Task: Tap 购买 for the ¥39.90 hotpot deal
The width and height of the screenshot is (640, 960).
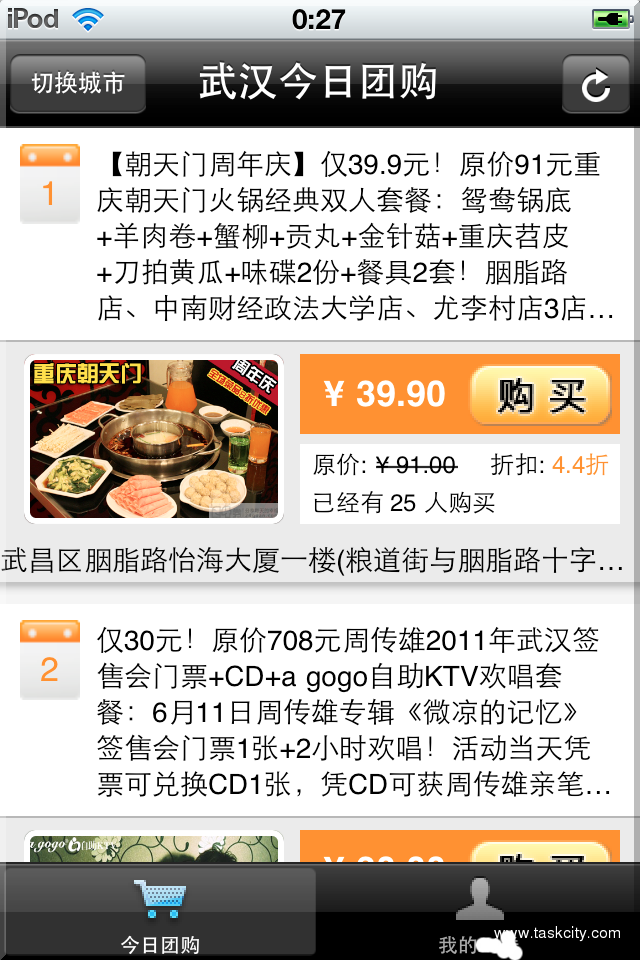Action: [540, 396]
